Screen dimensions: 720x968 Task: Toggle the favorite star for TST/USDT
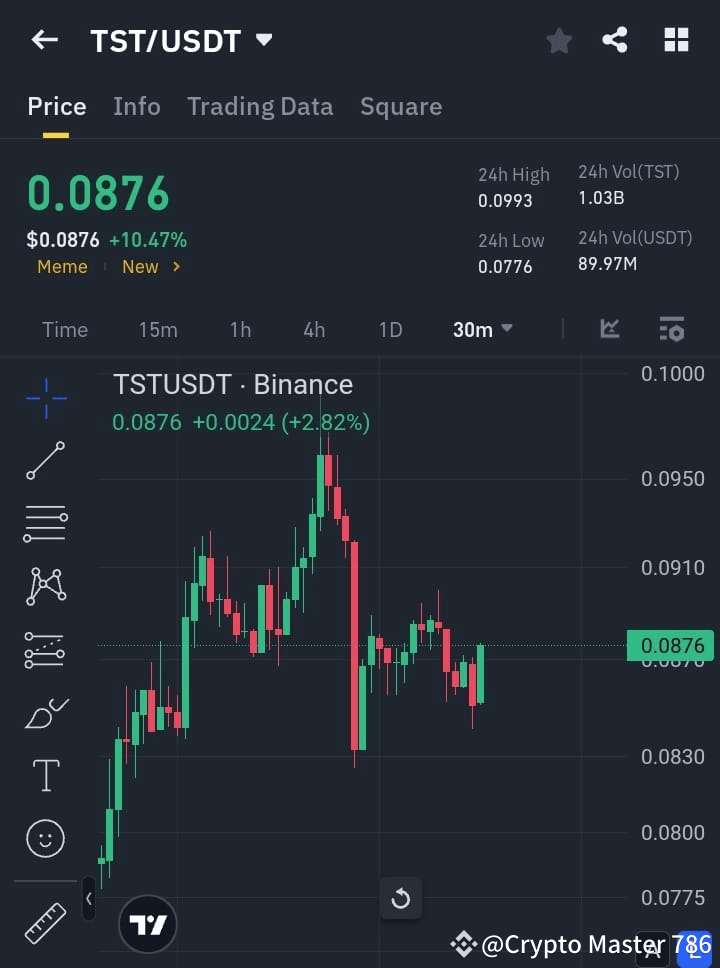(558, 40)
